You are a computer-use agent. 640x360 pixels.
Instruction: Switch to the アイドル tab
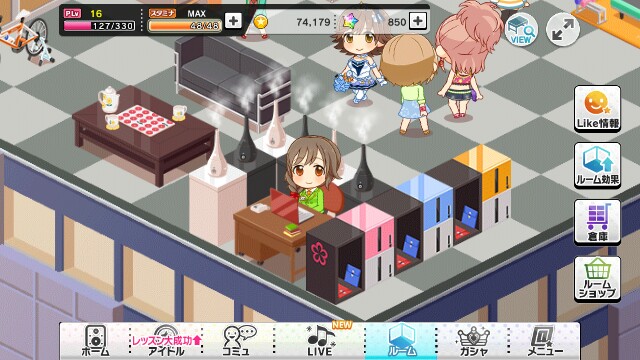click(x=166, y=341)
